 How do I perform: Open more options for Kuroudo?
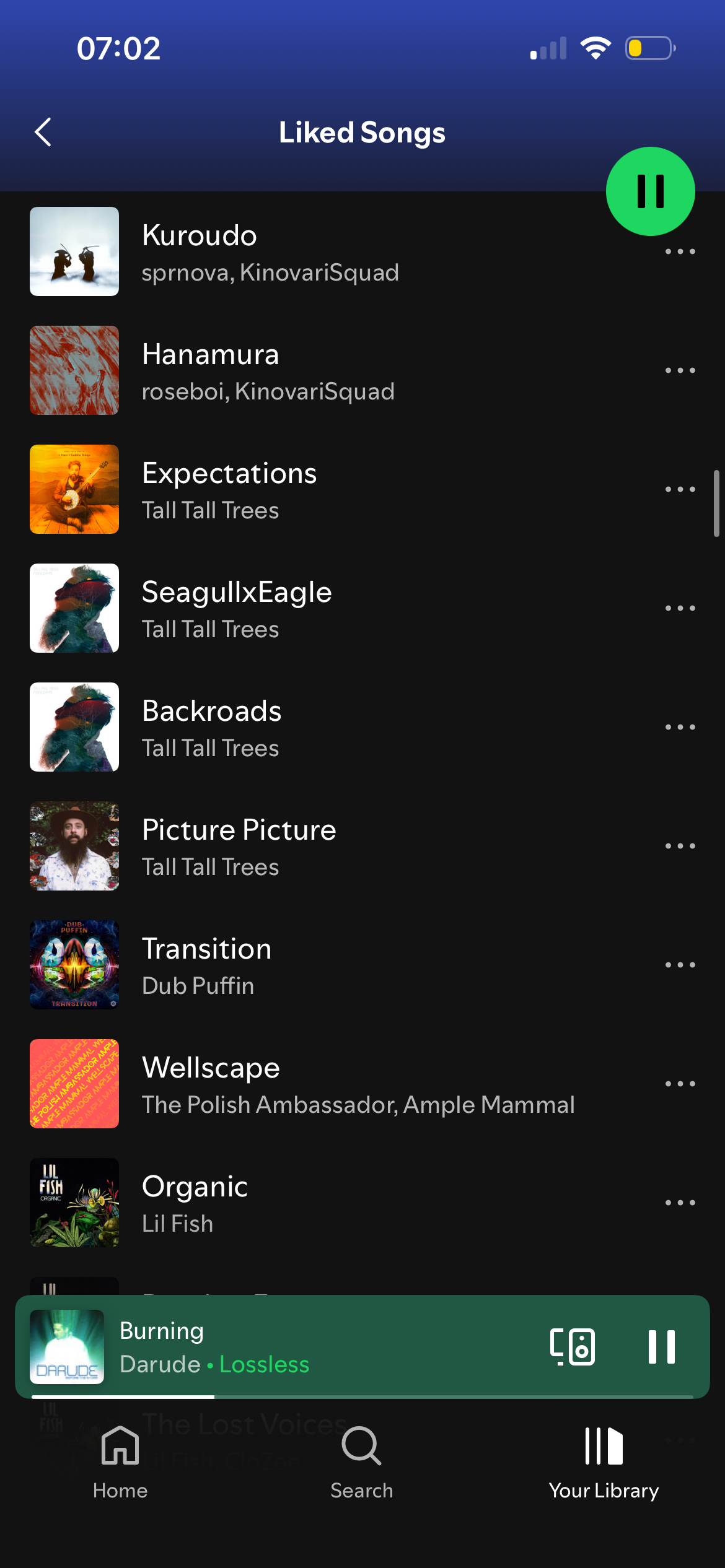click(x=680, y=251)
